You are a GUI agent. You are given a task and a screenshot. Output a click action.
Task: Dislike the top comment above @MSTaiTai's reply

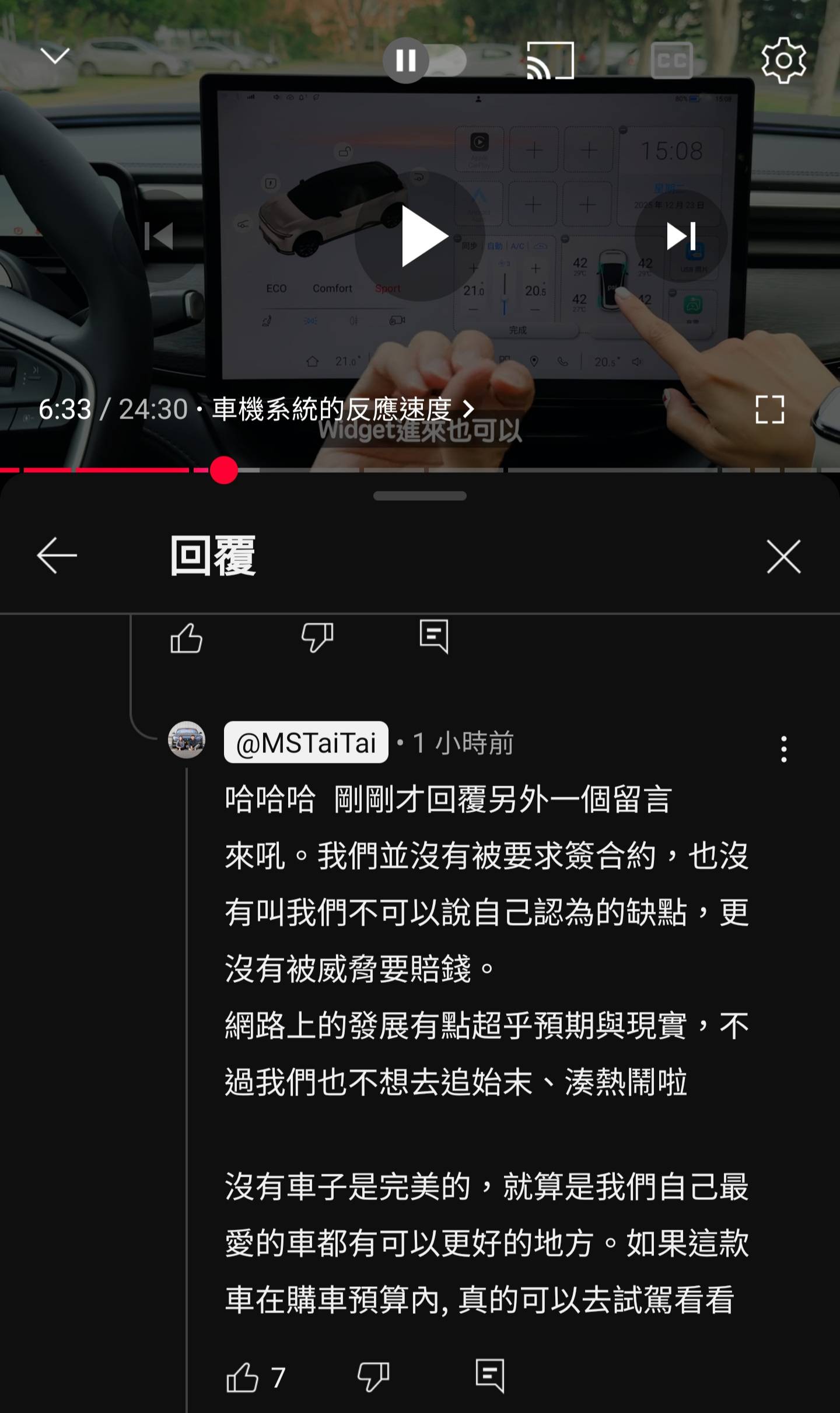pyautogui.click(x=317, y=637)
